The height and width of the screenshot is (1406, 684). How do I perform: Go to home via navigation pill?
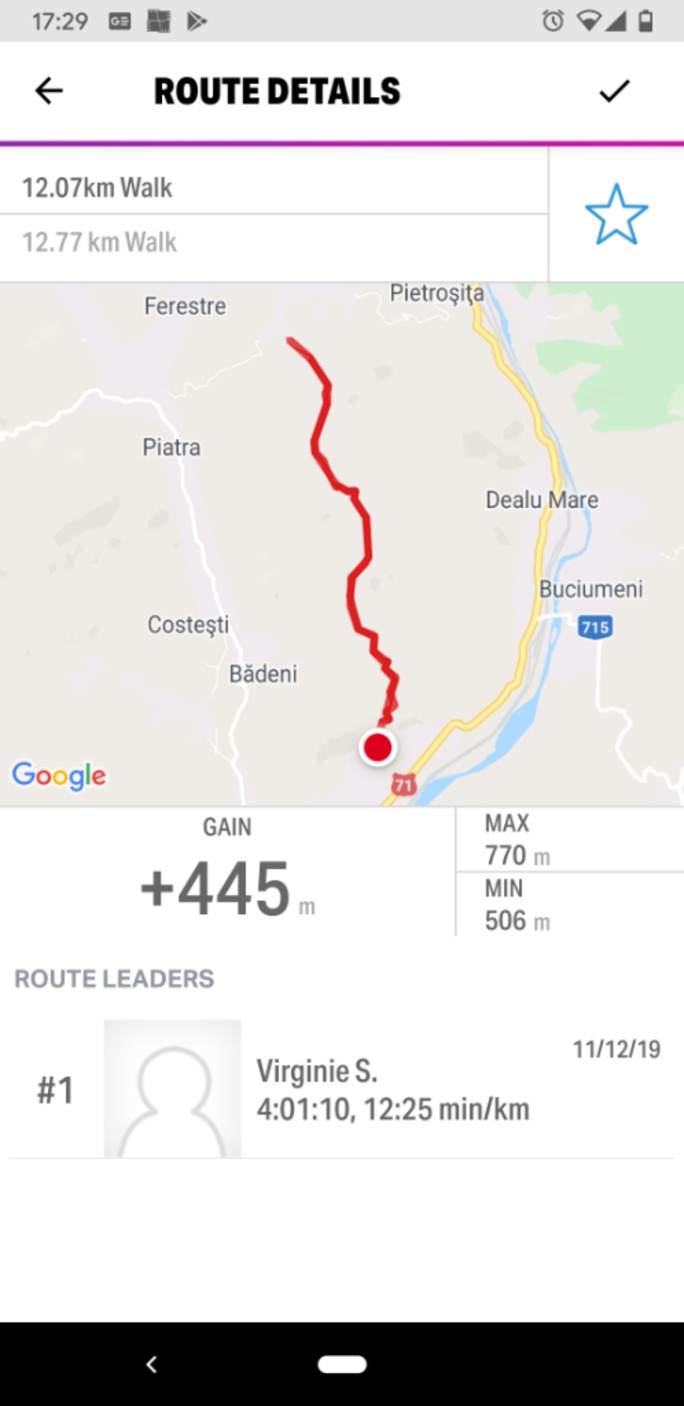coord(342,1364)
